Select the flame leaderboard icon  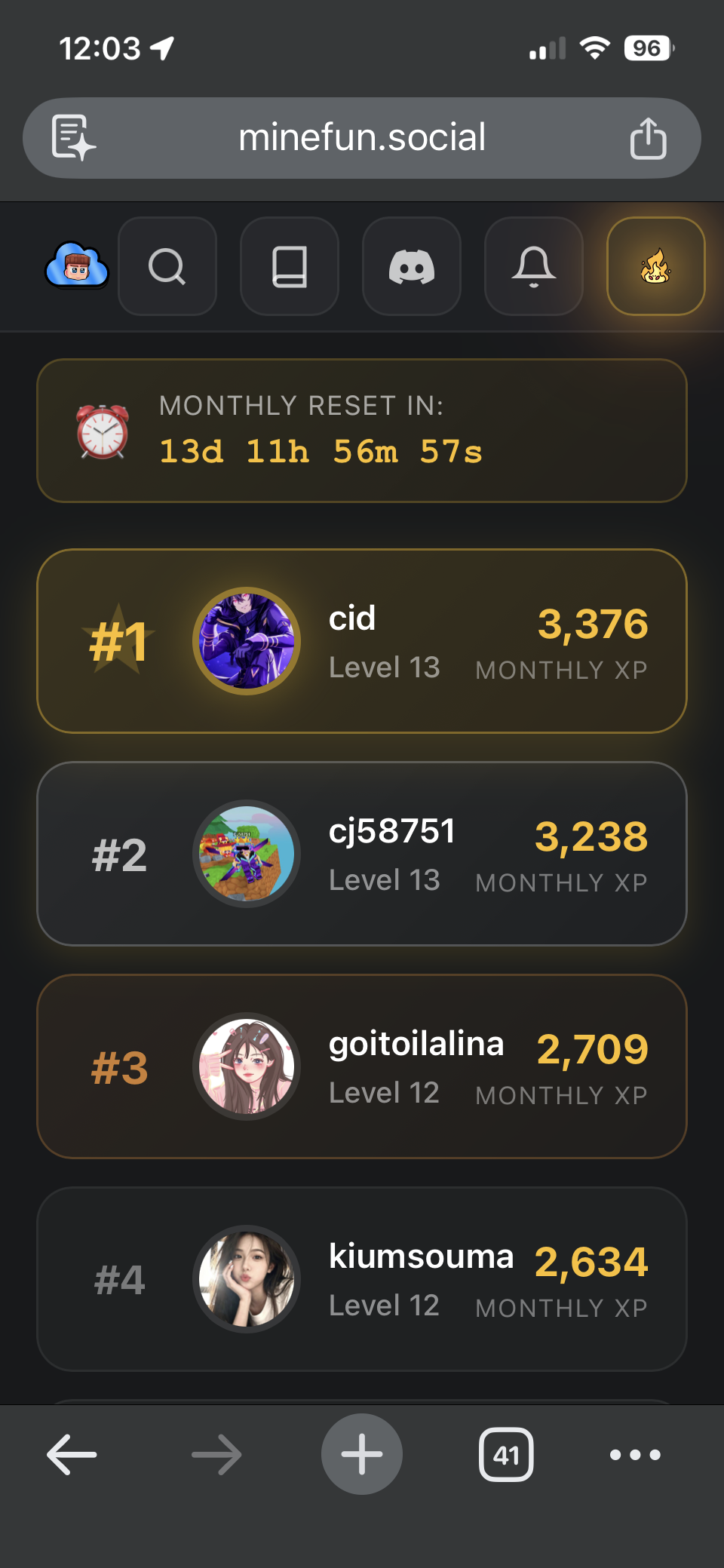point(655,266)
